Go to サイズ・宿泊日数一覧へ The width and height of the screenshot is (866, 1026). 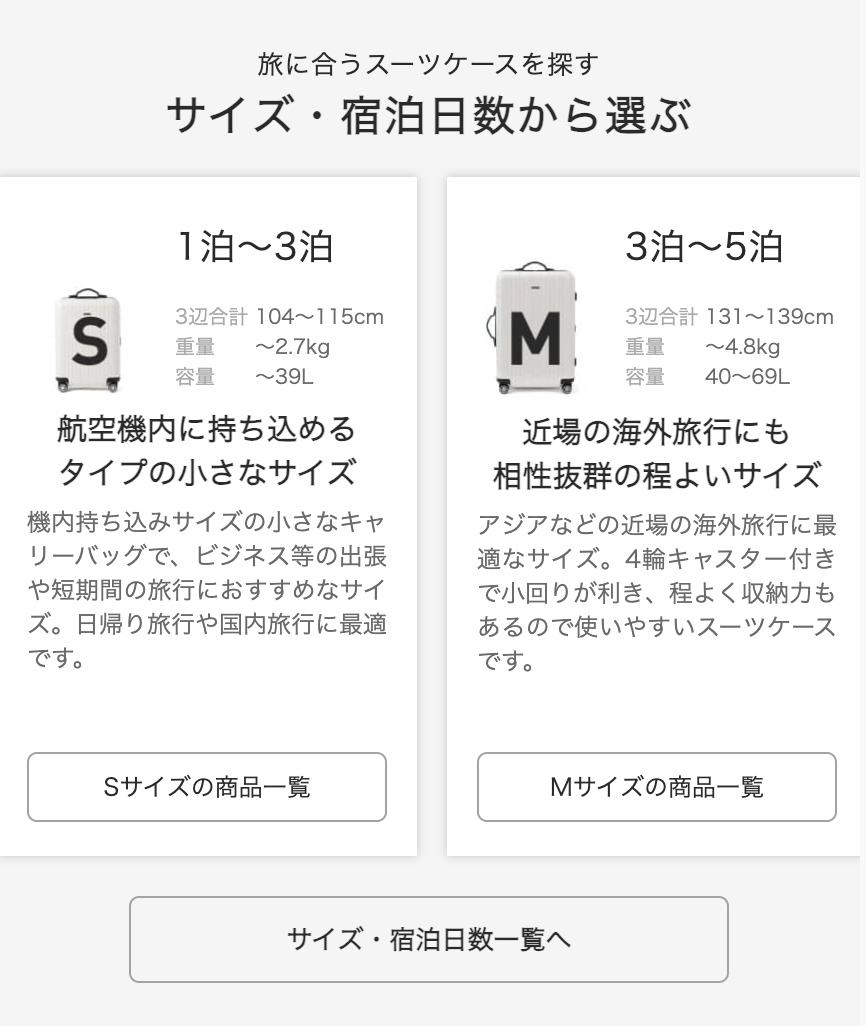point(428,939)
